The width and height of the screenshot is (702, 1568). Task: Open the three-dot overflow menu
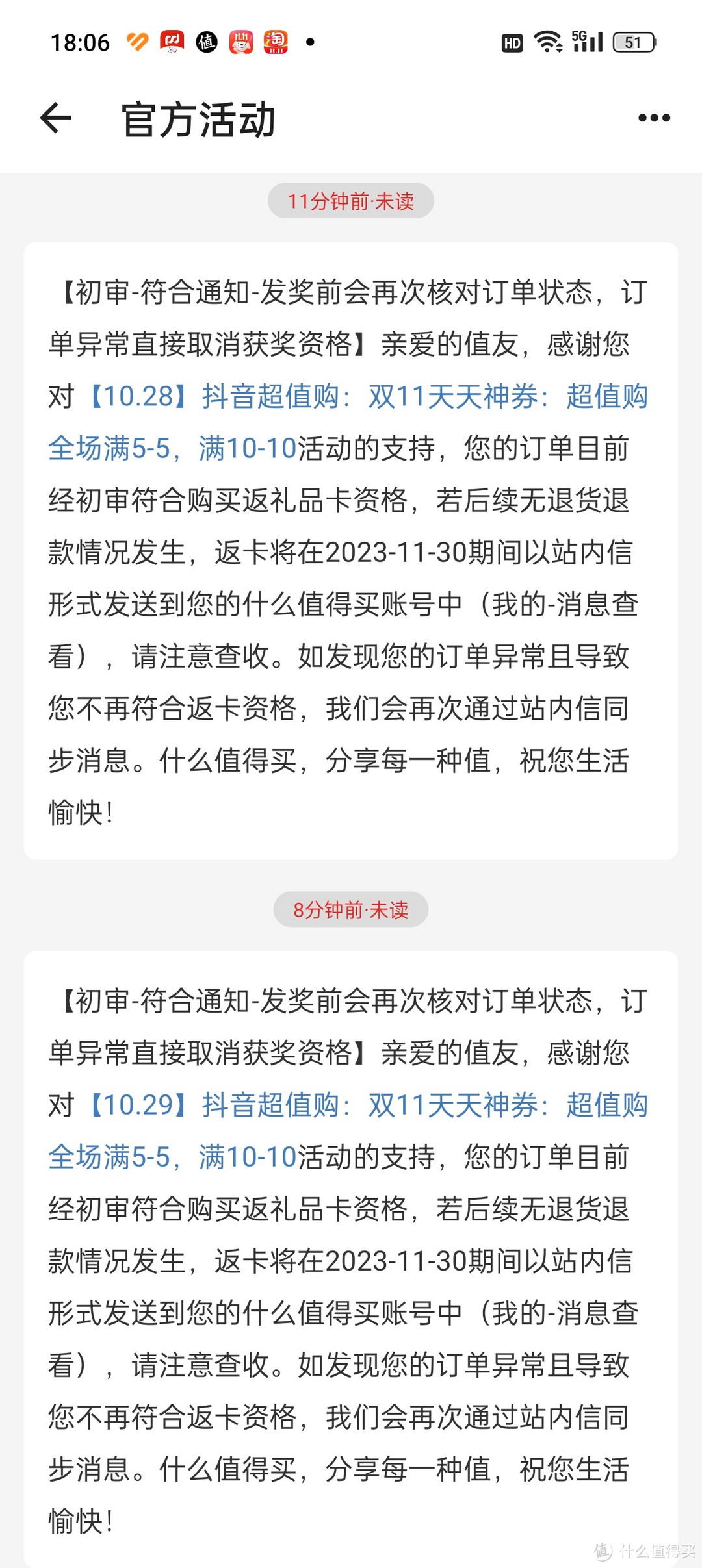[653, 118]
